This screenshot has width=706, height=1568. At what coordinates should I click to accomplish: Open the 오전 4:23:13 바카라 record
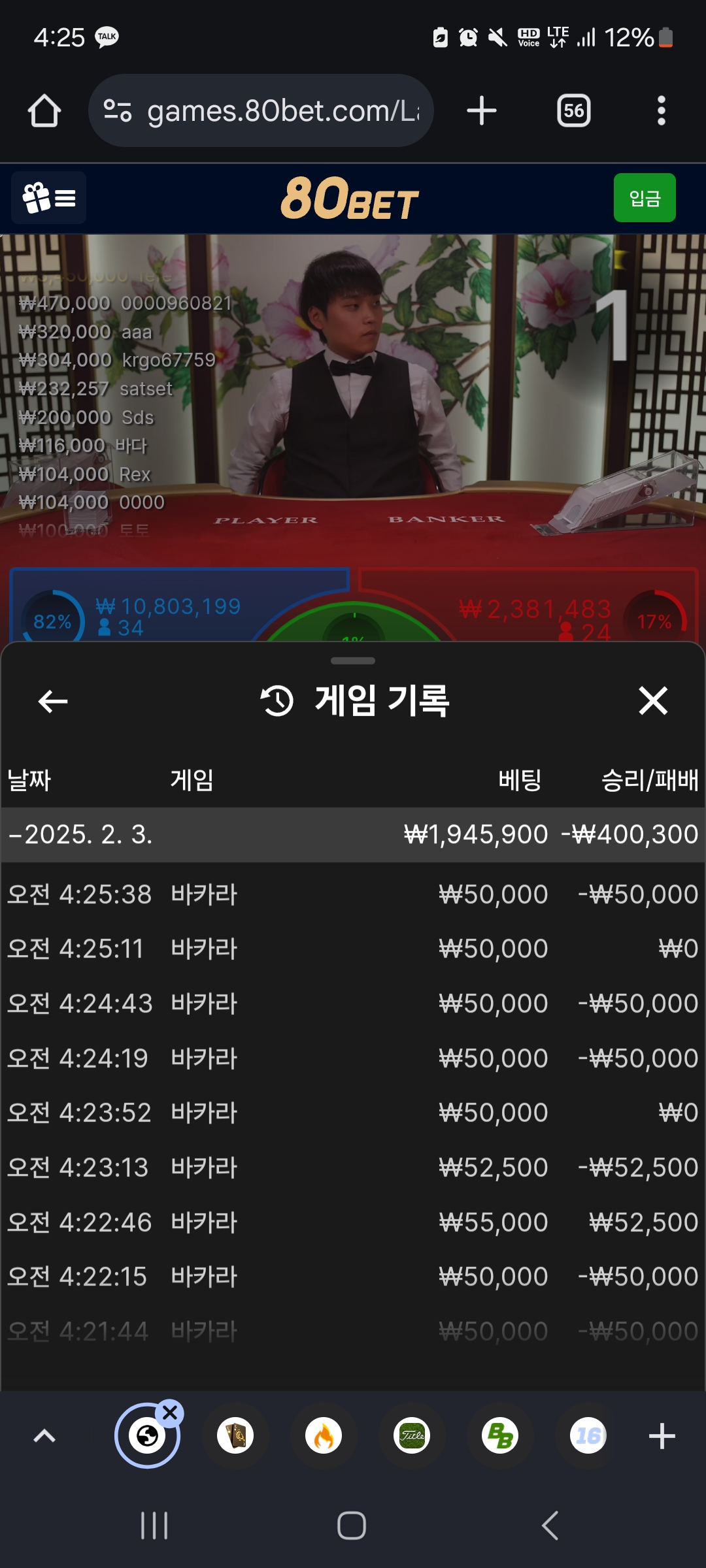click(x=353, y=1168)
